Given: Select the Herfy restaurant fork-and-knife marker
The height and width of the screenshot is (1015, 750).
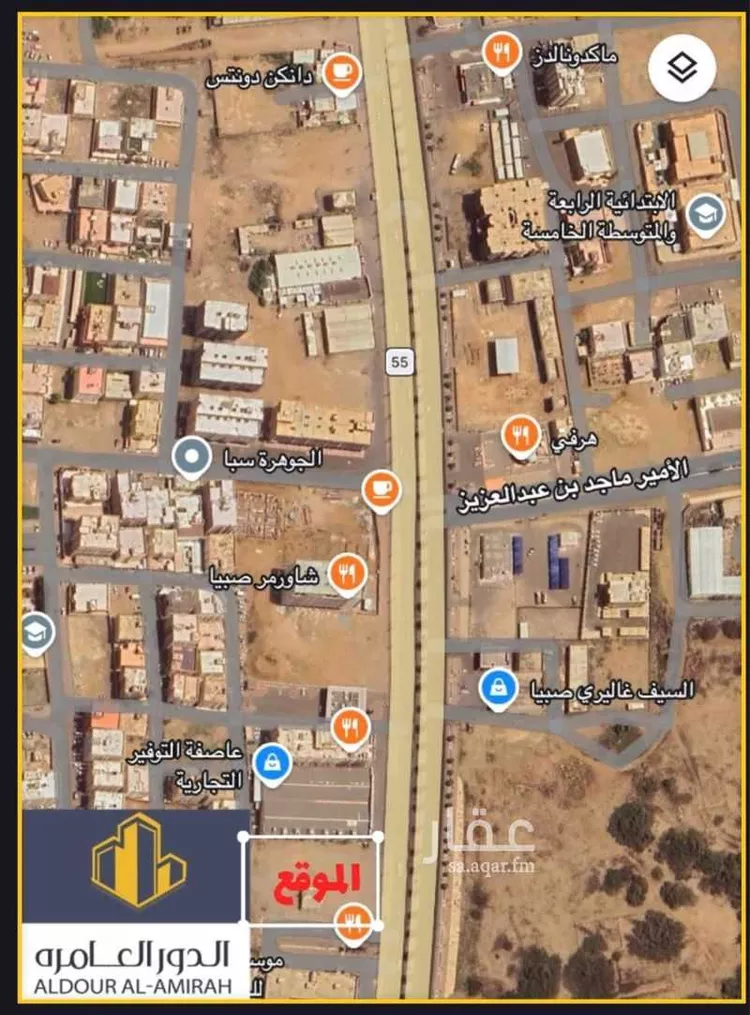Looking at the screenshot, I should click(x=520, y=434).
